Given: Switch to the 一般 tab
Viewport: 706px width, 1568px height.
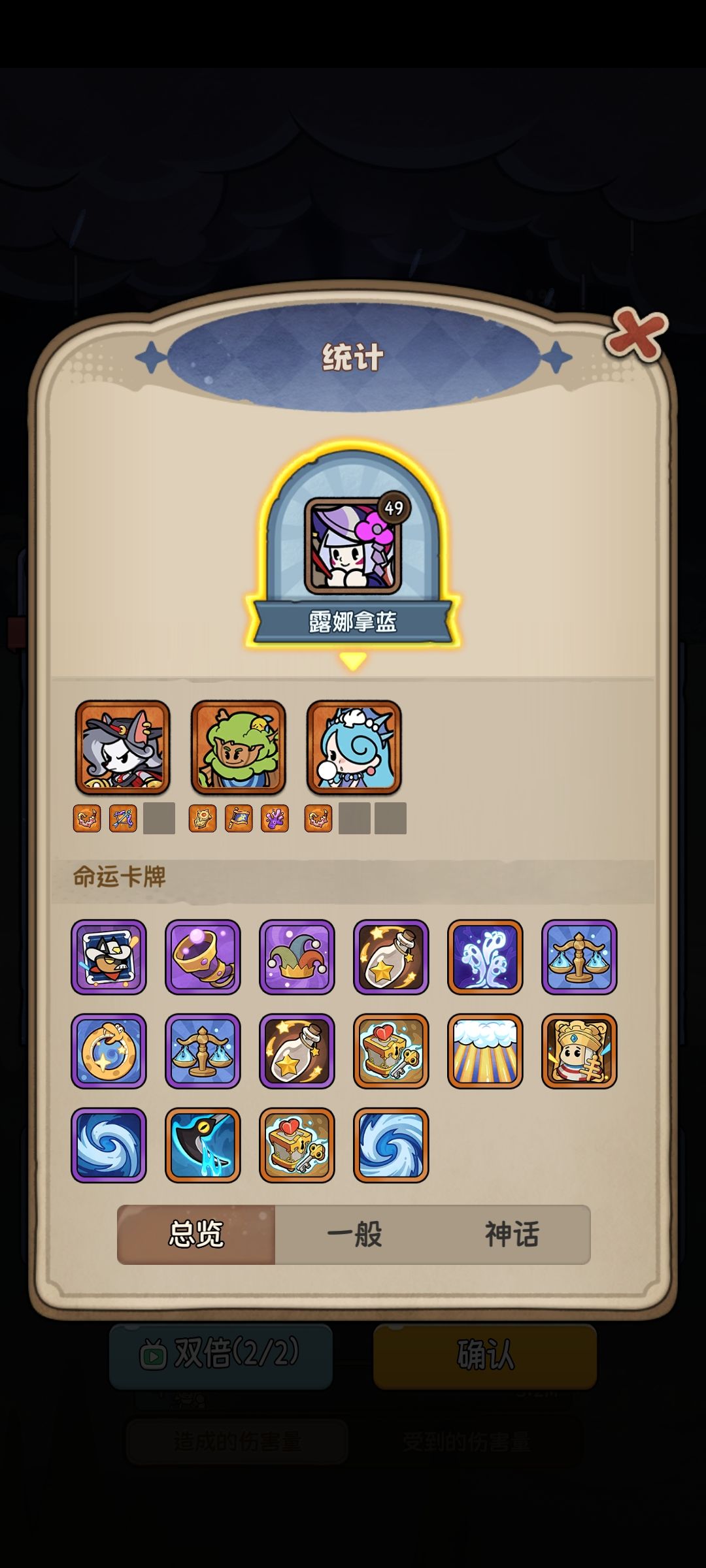Looking at the screenshot, I should click(354, 1234).
